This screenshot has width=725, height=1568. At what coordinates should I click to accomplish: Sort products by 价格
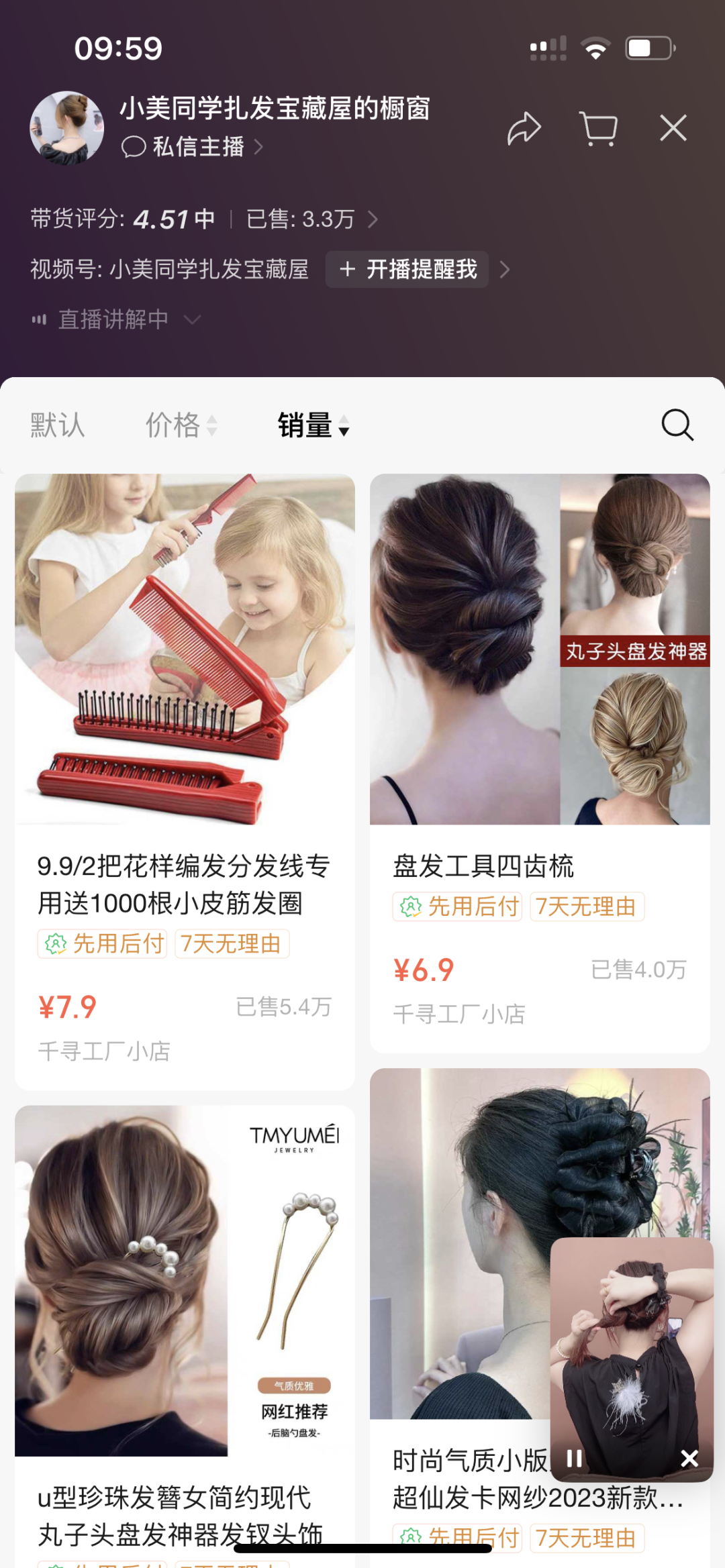(x=181, y=425)
